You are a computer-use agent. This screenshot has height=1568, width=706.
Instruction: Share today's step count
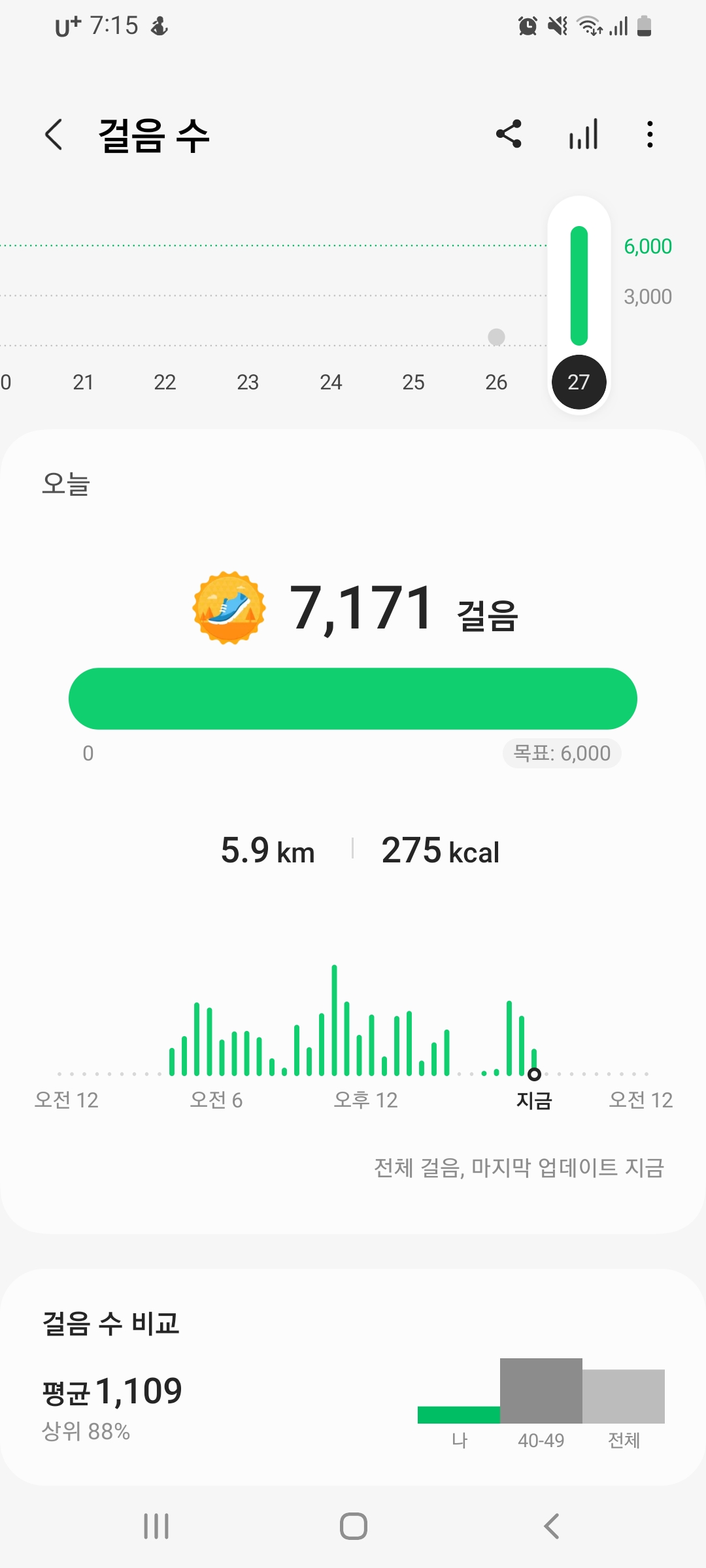509,135
